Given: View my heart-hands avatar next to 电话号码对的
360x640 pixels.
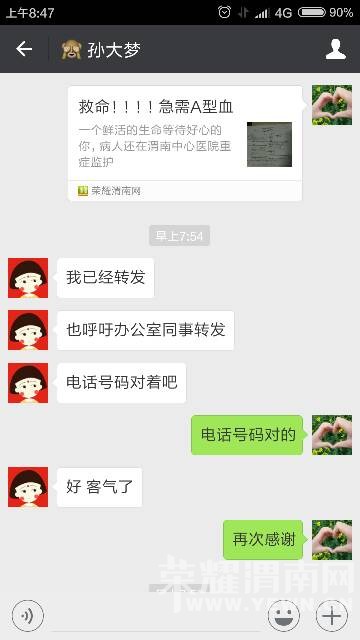Looking at the screenshot, I should [x=332, y=435].
